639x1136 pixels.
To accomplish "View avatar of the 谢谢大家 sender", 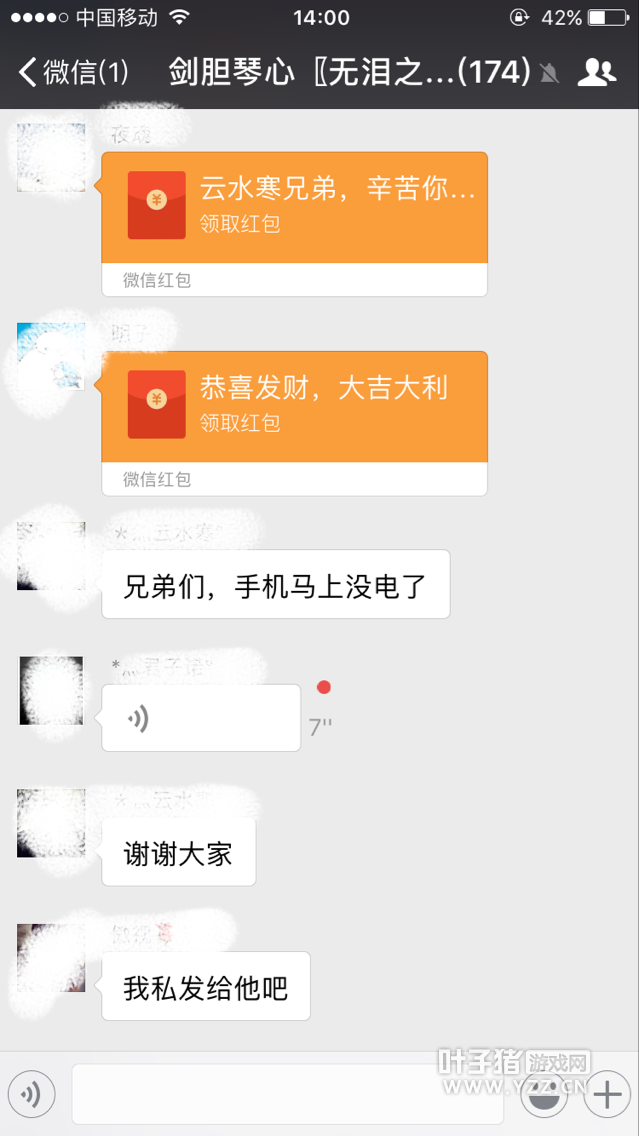I will pos(51,823).
